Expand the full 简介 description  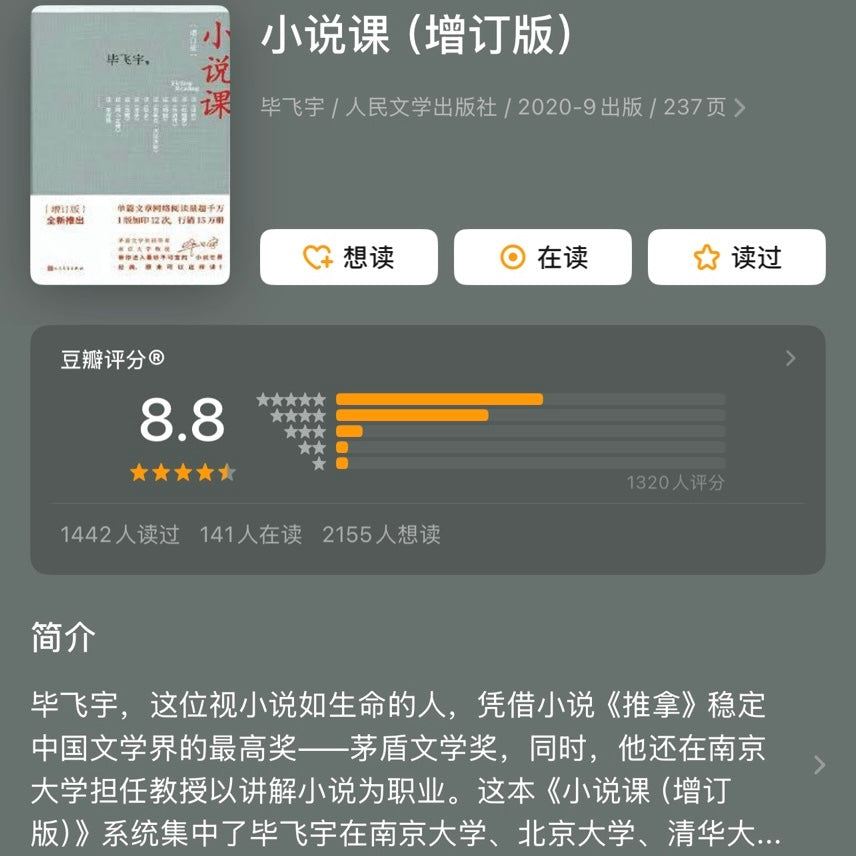(x=819, y=765)
